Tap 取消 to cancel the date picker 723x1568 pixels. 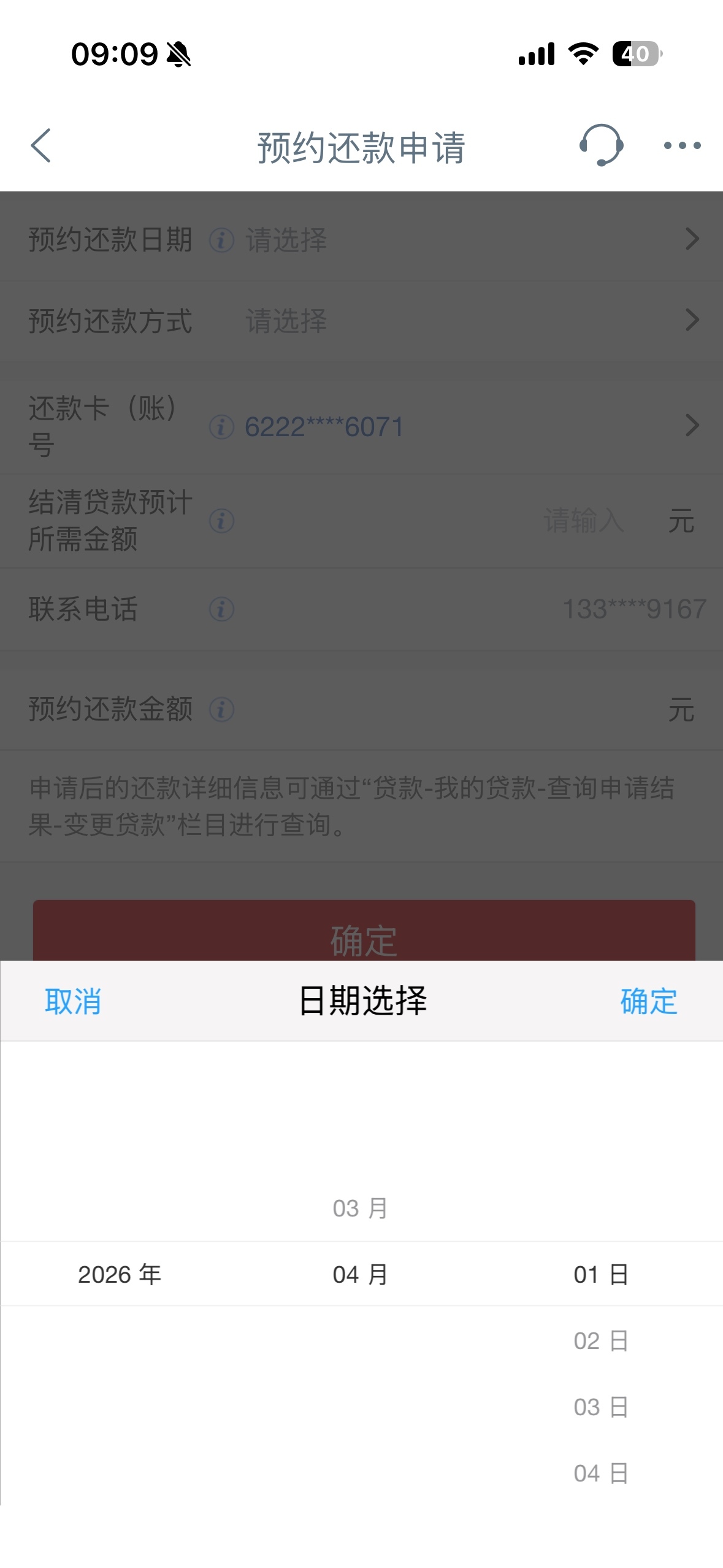pos(73,1001)
